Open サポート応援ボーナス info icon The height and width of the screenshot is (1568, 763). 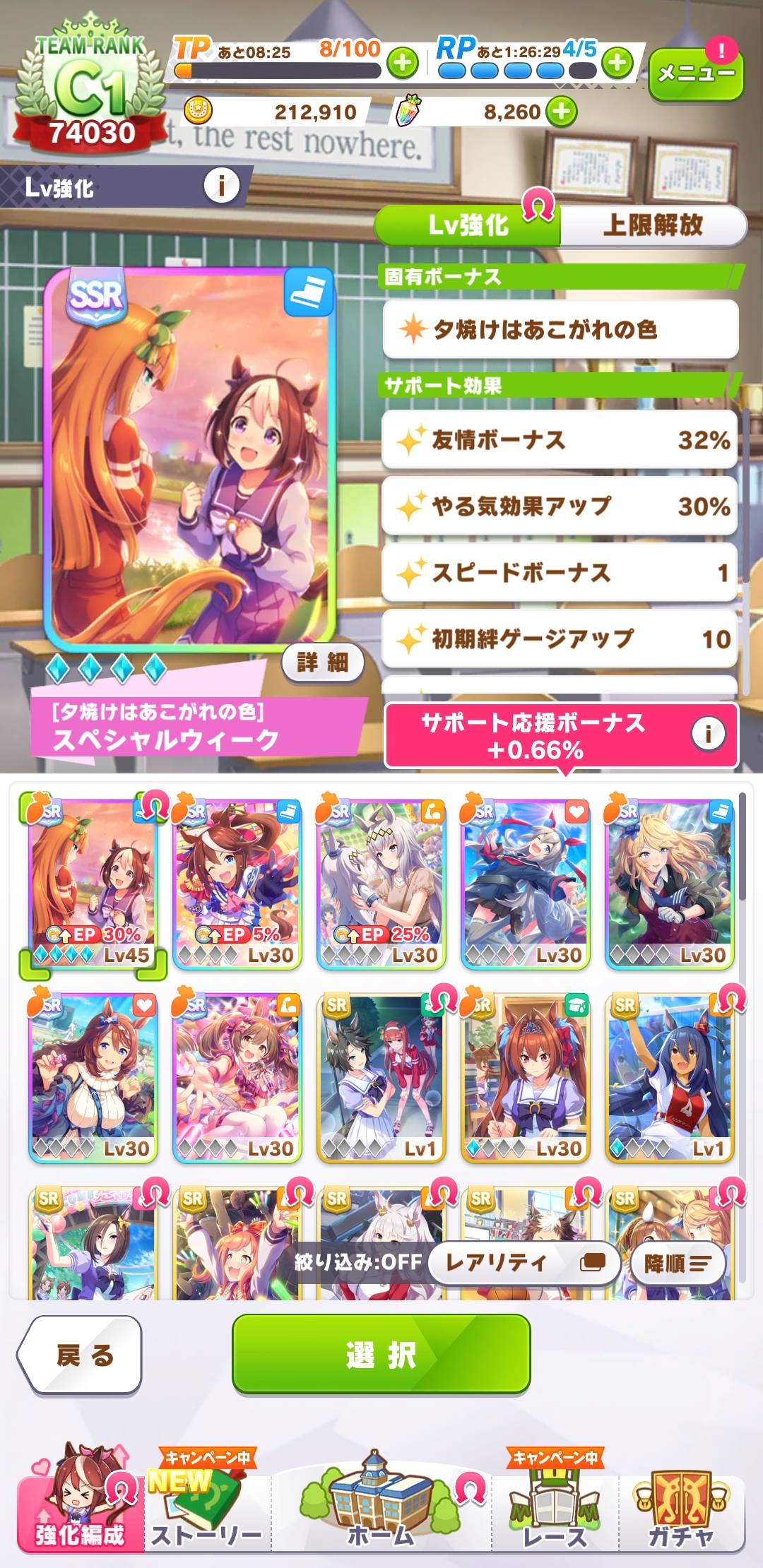pos(708,733)
